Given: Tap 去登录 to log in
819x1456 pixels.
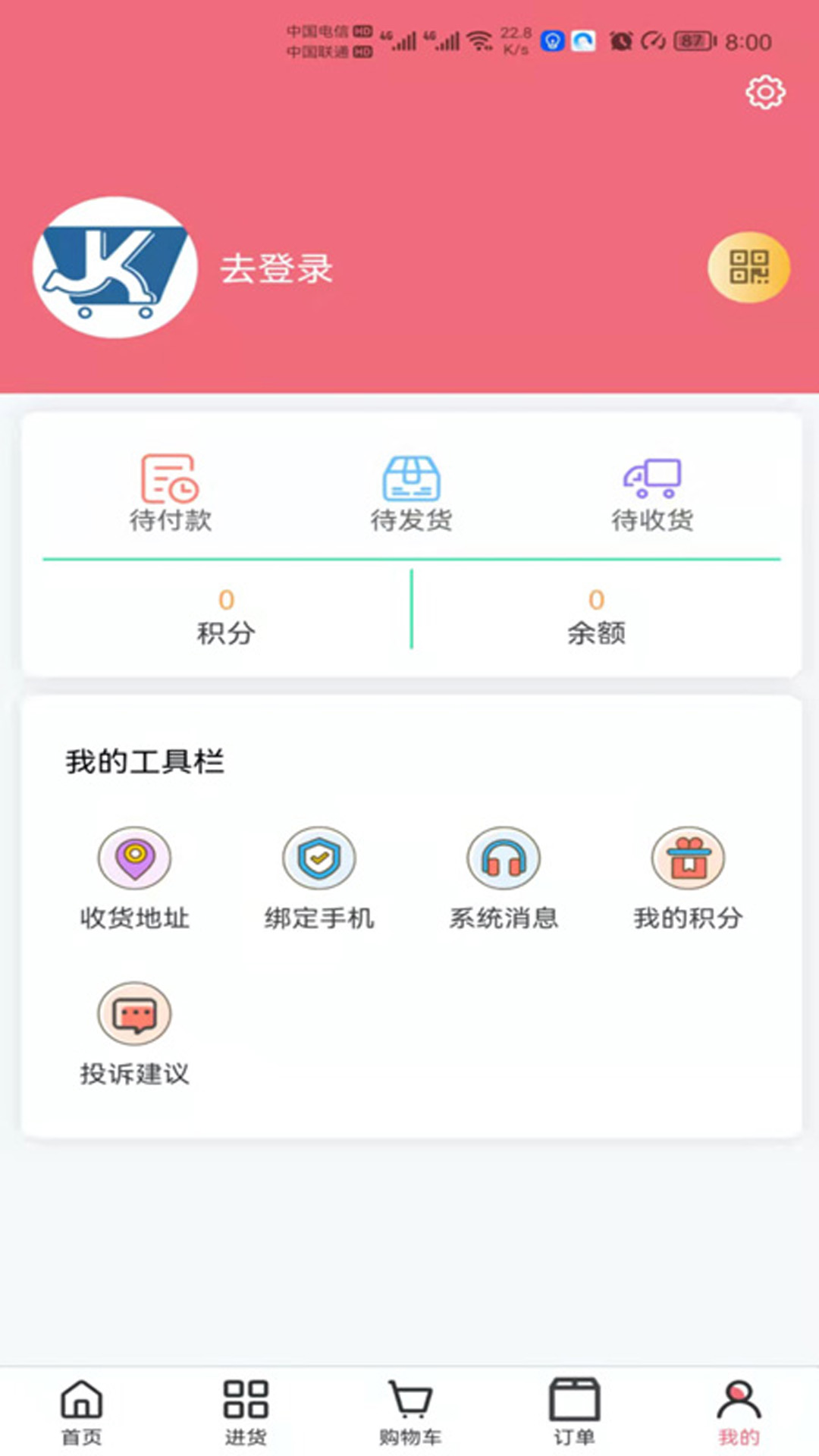Looking at the screenshot, I should pyautogui.click(x=277, y=269).
